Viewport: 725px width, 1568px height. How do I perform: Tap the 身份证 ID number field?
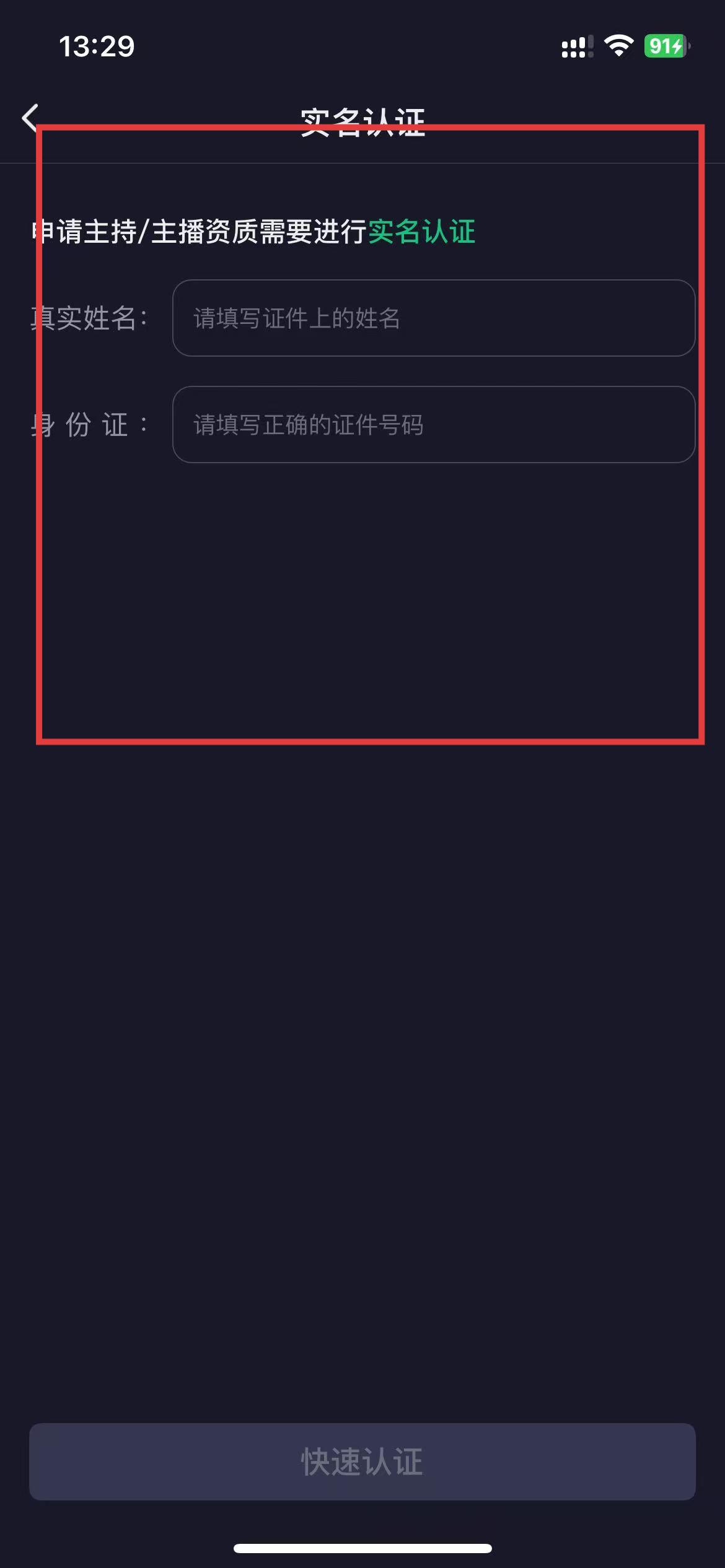[433, 425]
